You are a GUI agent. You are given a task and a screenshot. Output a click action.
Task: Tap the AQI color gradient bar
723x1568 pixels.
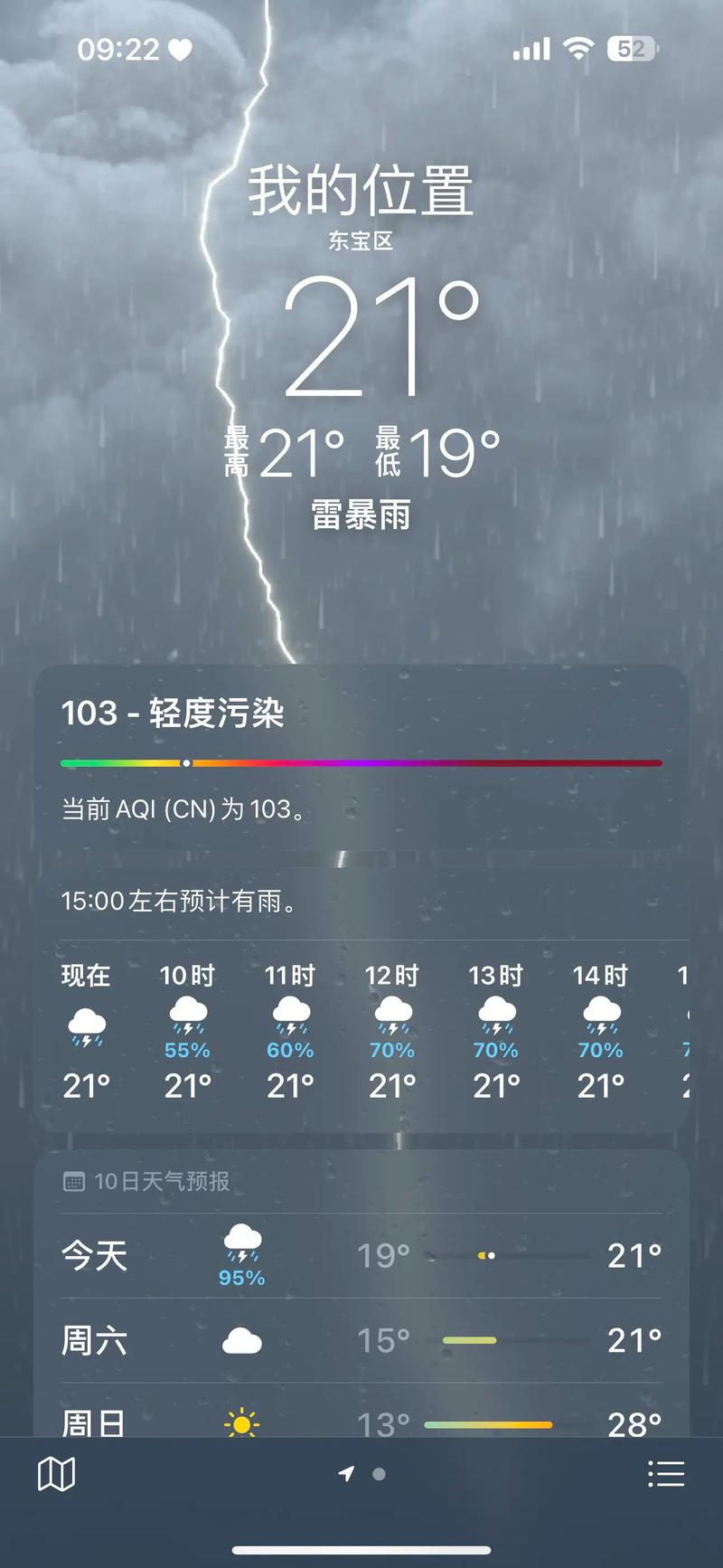[361, 762]
